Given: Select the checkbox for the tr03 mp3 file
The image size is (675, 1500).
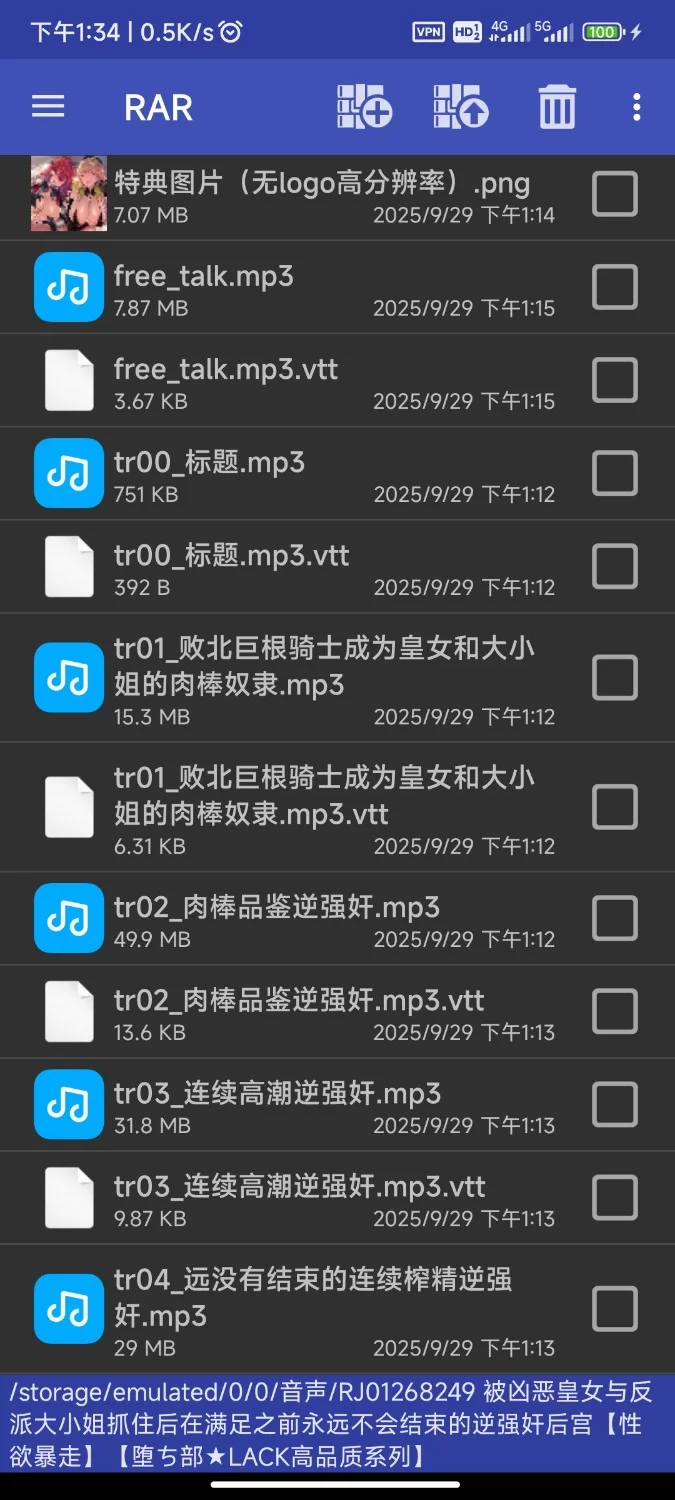Looking at the screenshot, I should [615, 1105].
